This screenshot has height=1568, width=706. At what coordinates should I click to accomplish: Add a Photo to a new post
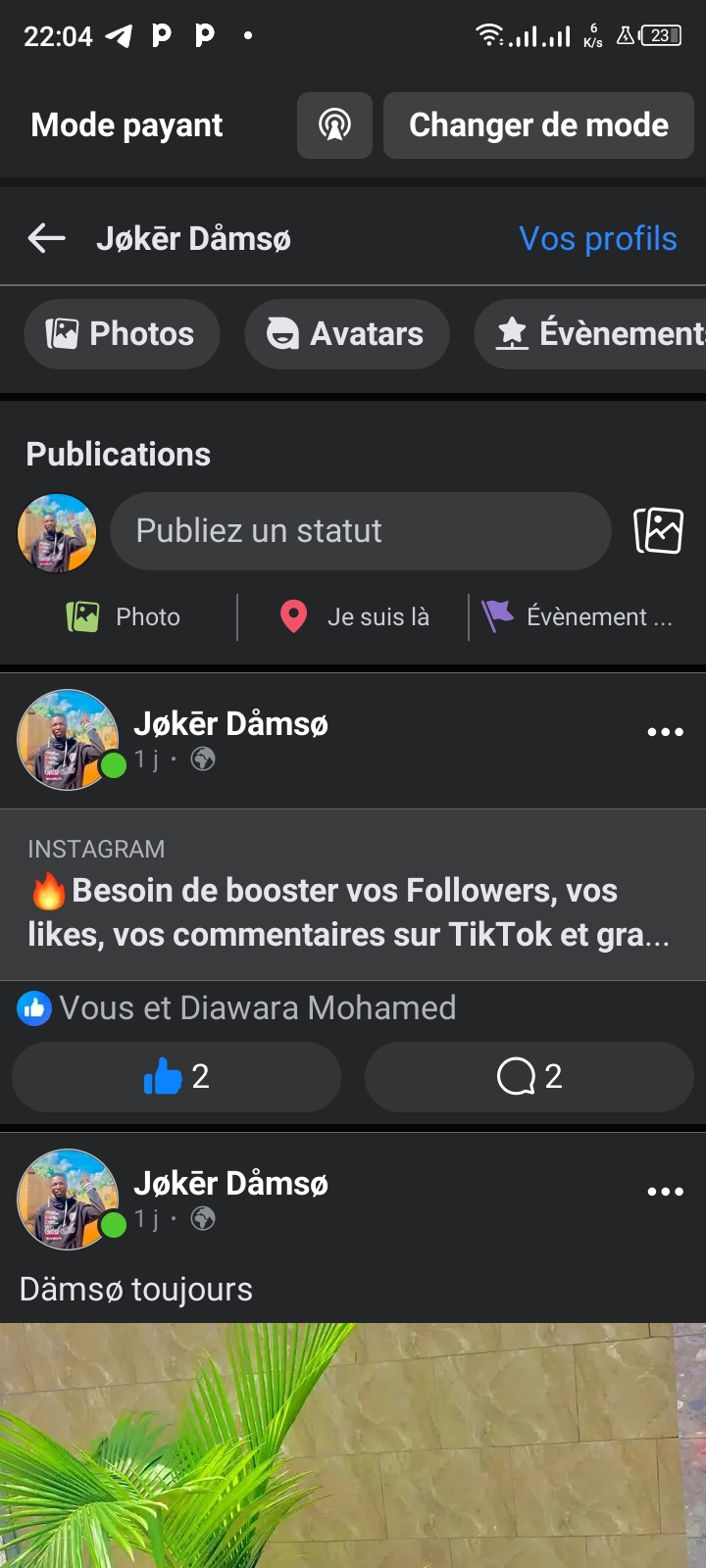(124, 616)
